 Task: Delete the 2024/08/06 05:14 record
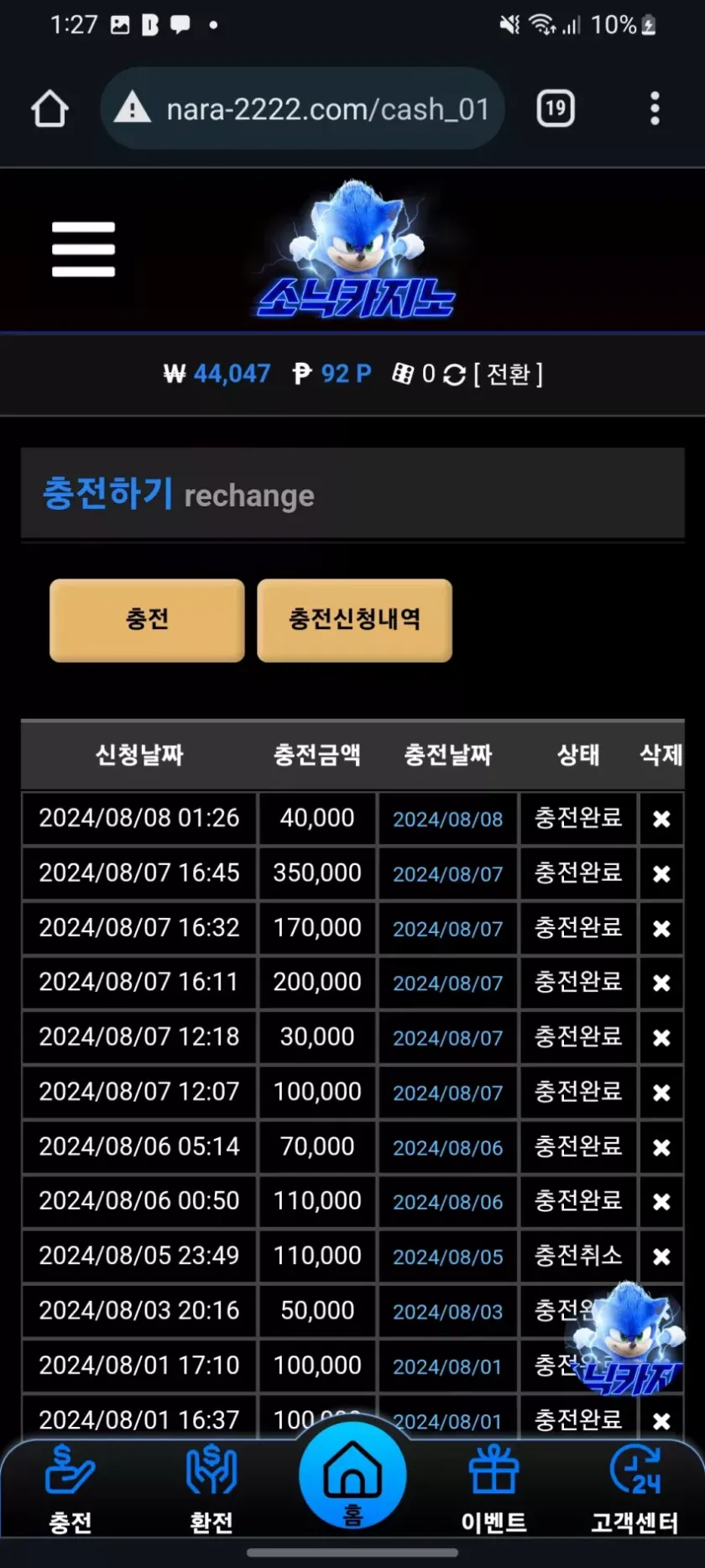pos(661,1147)
